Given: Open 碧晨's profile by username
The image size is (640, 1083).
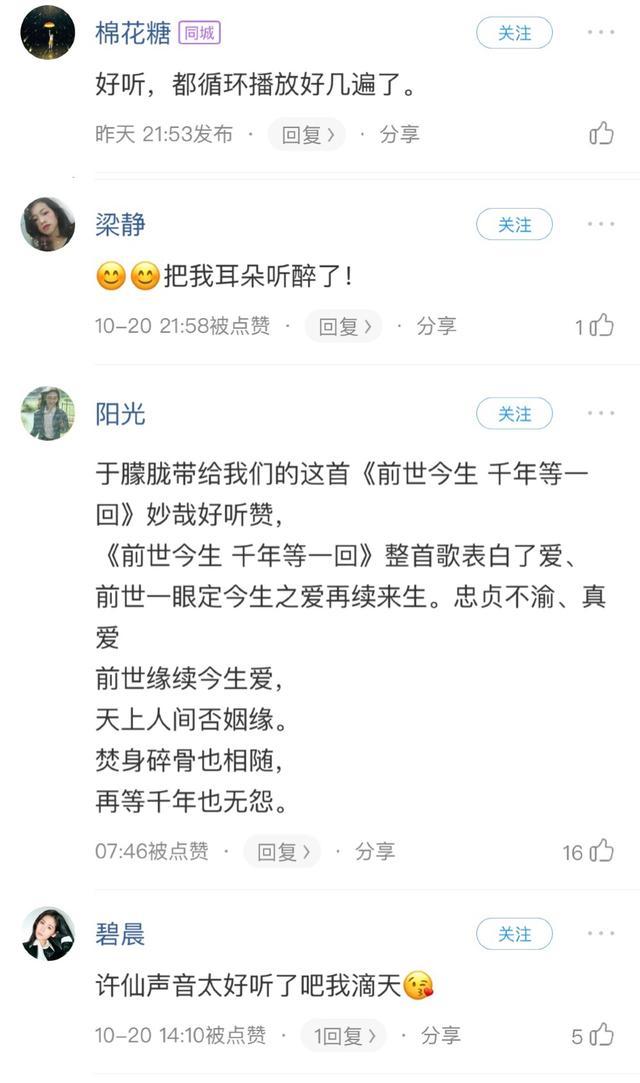Looking at the screenshot, I should coord(120,934).
